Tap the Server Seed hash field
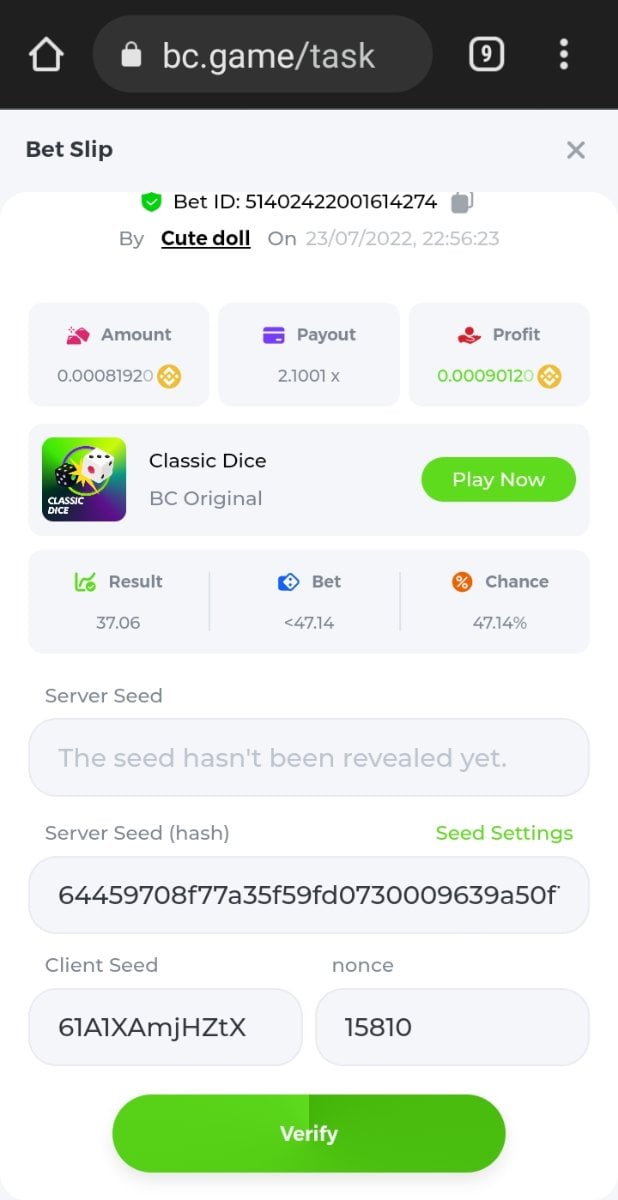The image size is (618, 1200). (x=308, y=894)
